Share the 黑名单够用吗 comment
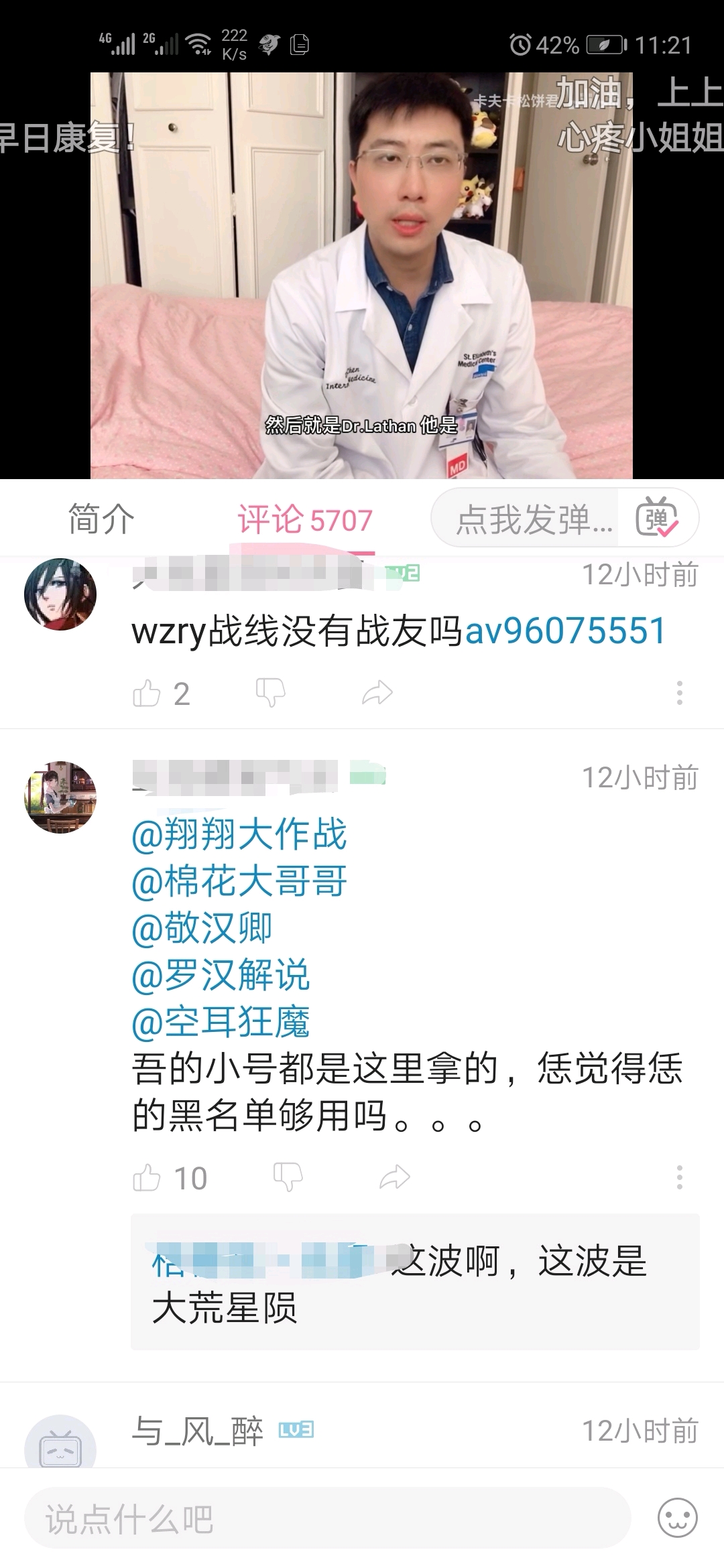 click(394, 1177)
